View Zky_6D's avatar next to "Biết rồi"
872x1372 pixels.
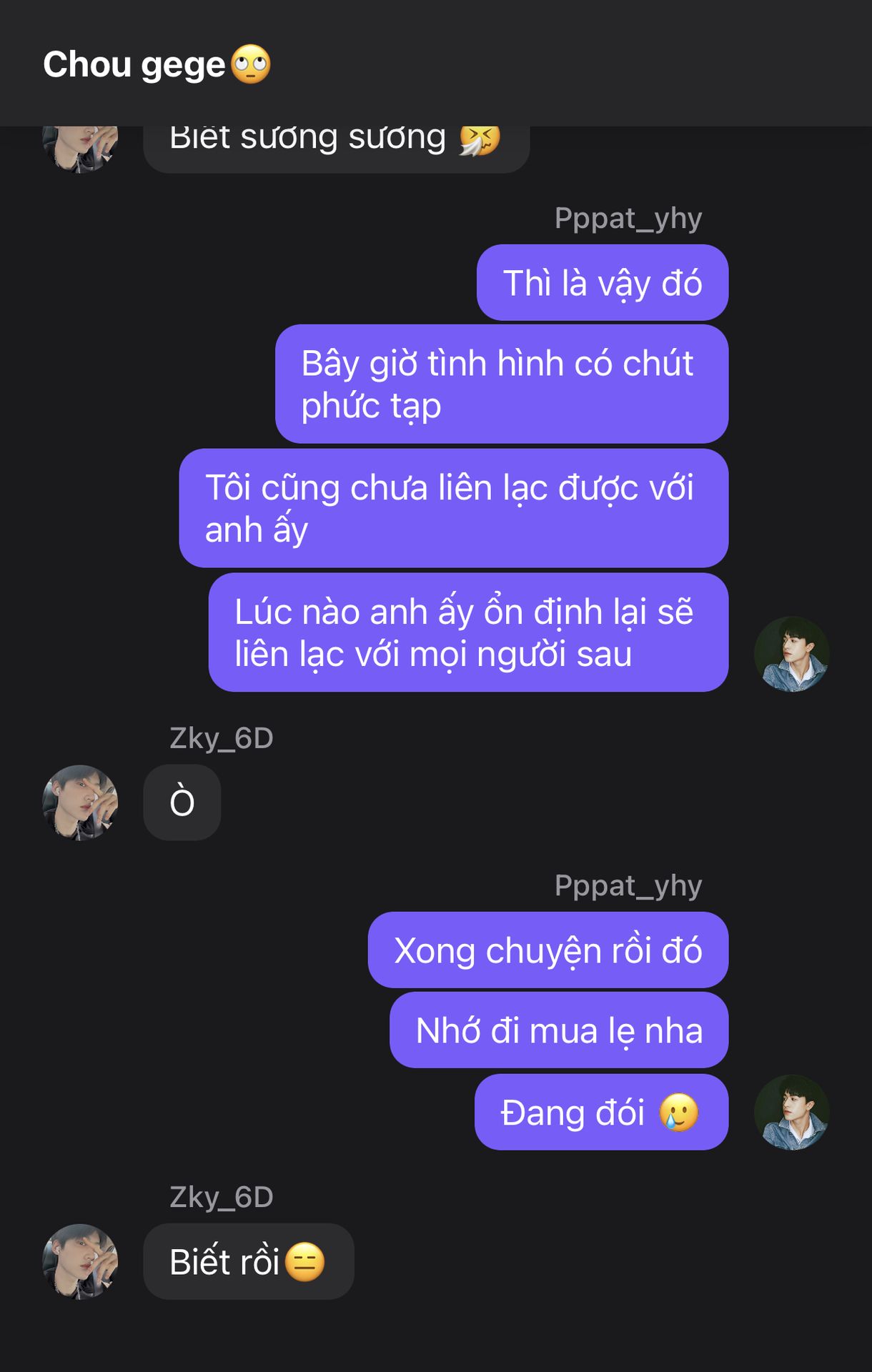[x=80, y=1261]
